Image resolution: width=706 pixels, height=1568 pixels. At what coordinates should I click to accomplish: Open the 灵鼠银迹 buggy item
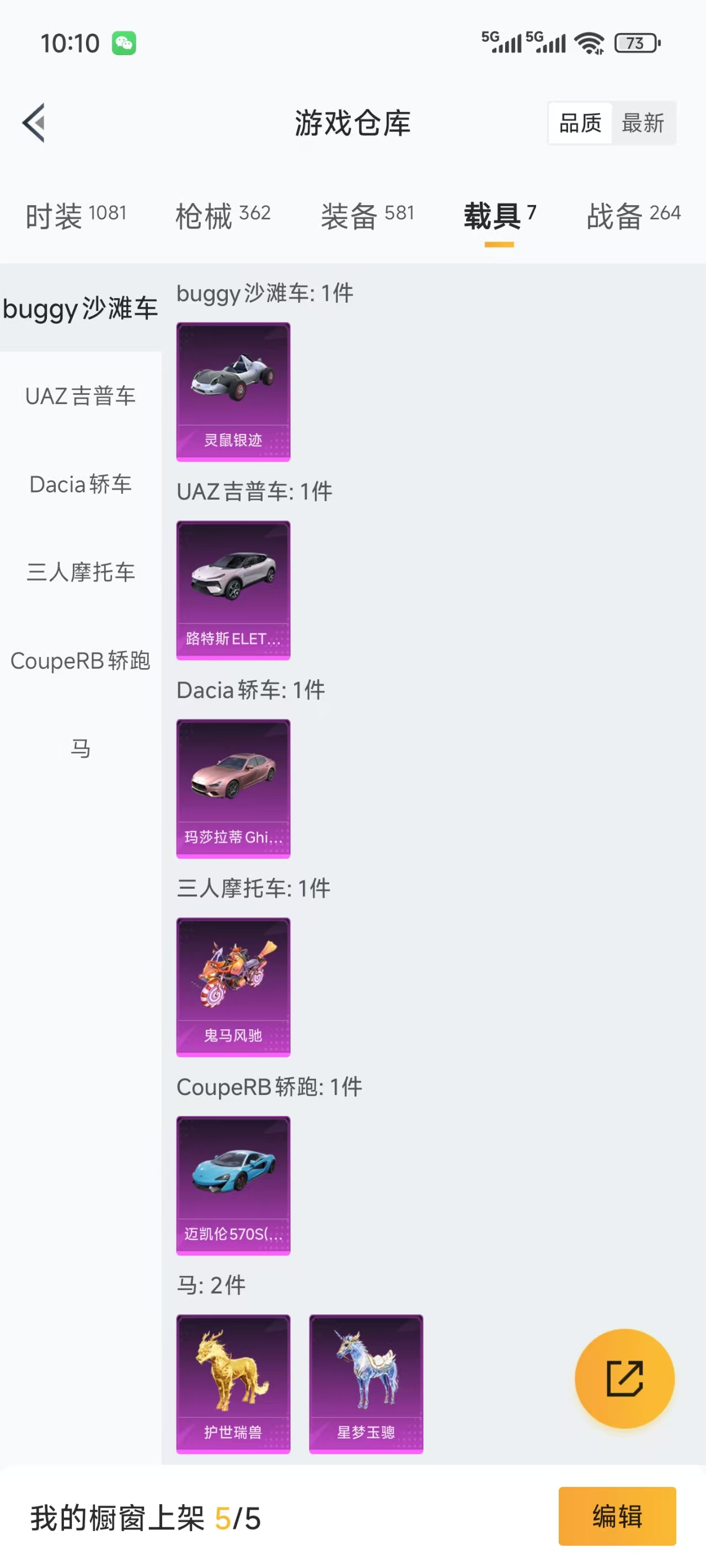pos(233,392)
